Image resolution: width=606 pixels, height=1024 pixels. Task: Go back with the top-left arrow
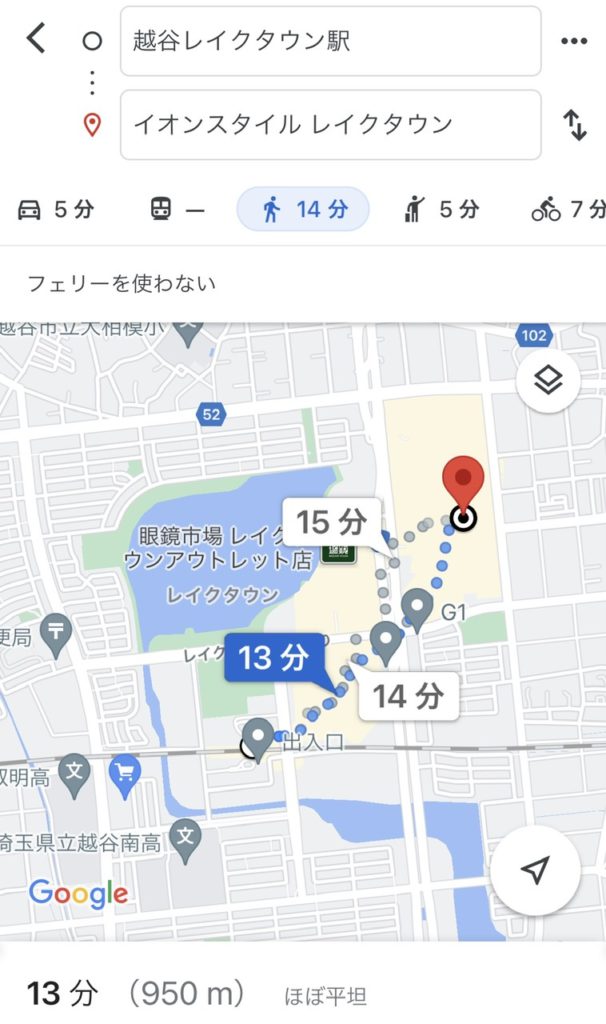pyautogui.click(x=36, y=38)
